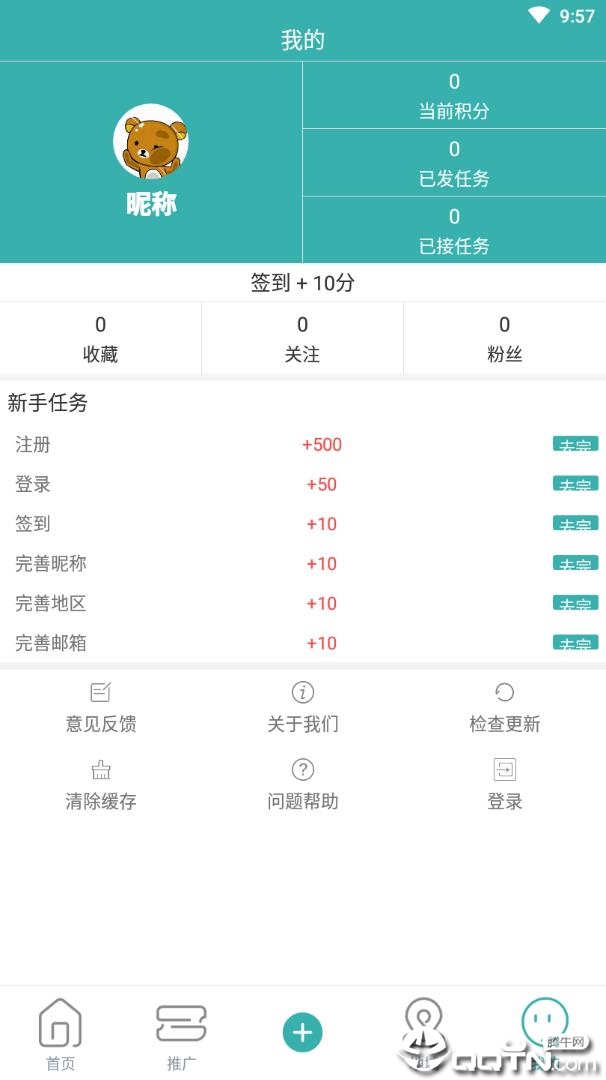Switch to the 首页 tab
This screenshot has width=606, height=1080.
coord(60,1034)
